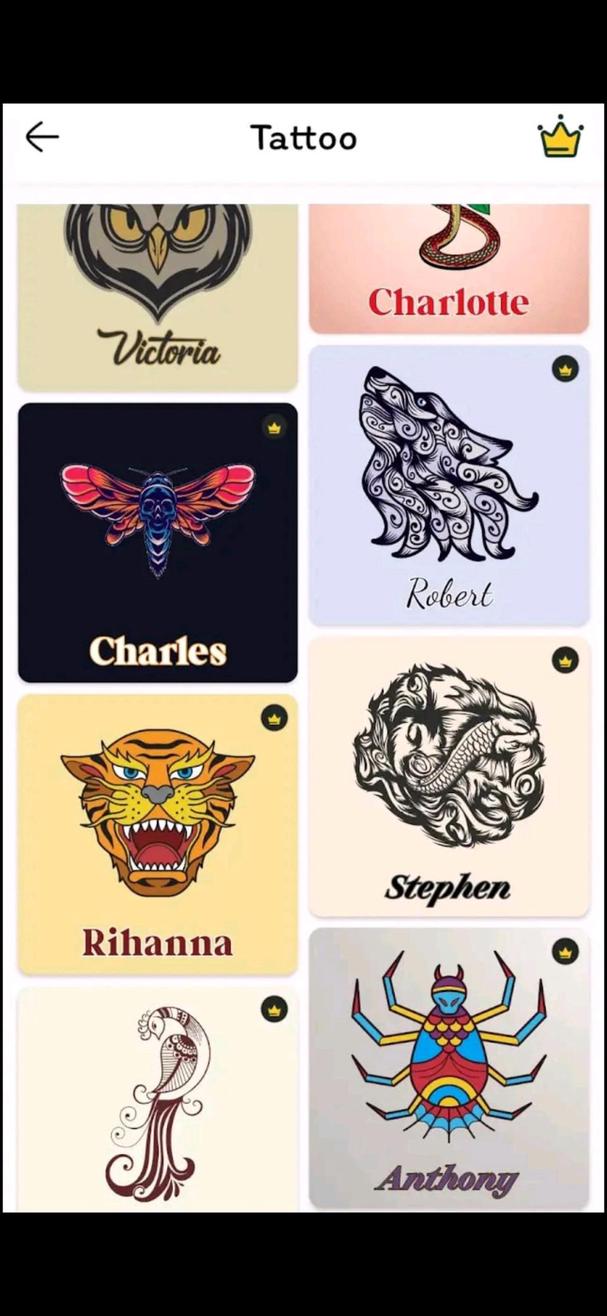Open the Stephen lion tattoo design

tap(448, 776)
